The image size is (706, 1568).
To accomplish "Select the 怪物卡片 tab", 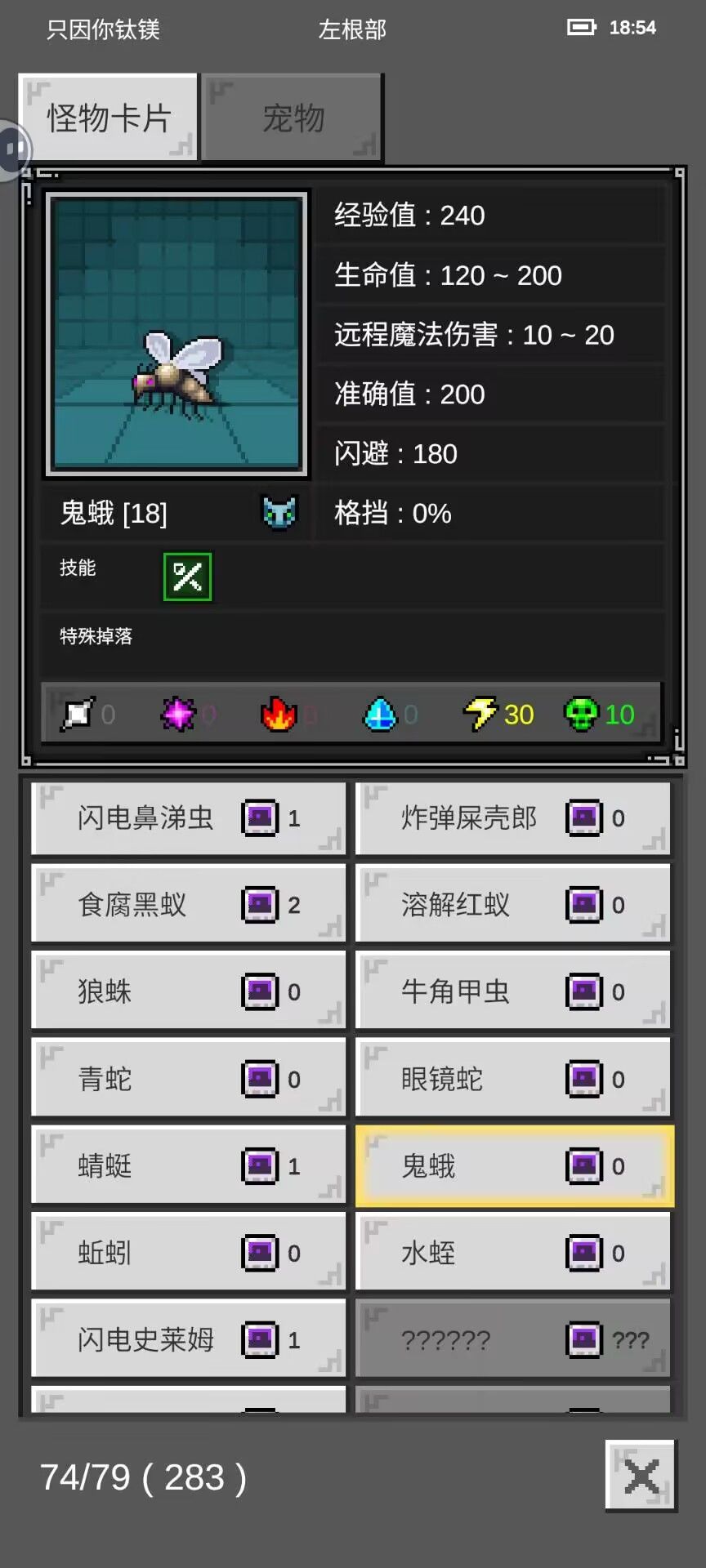I will click(107, 118).
